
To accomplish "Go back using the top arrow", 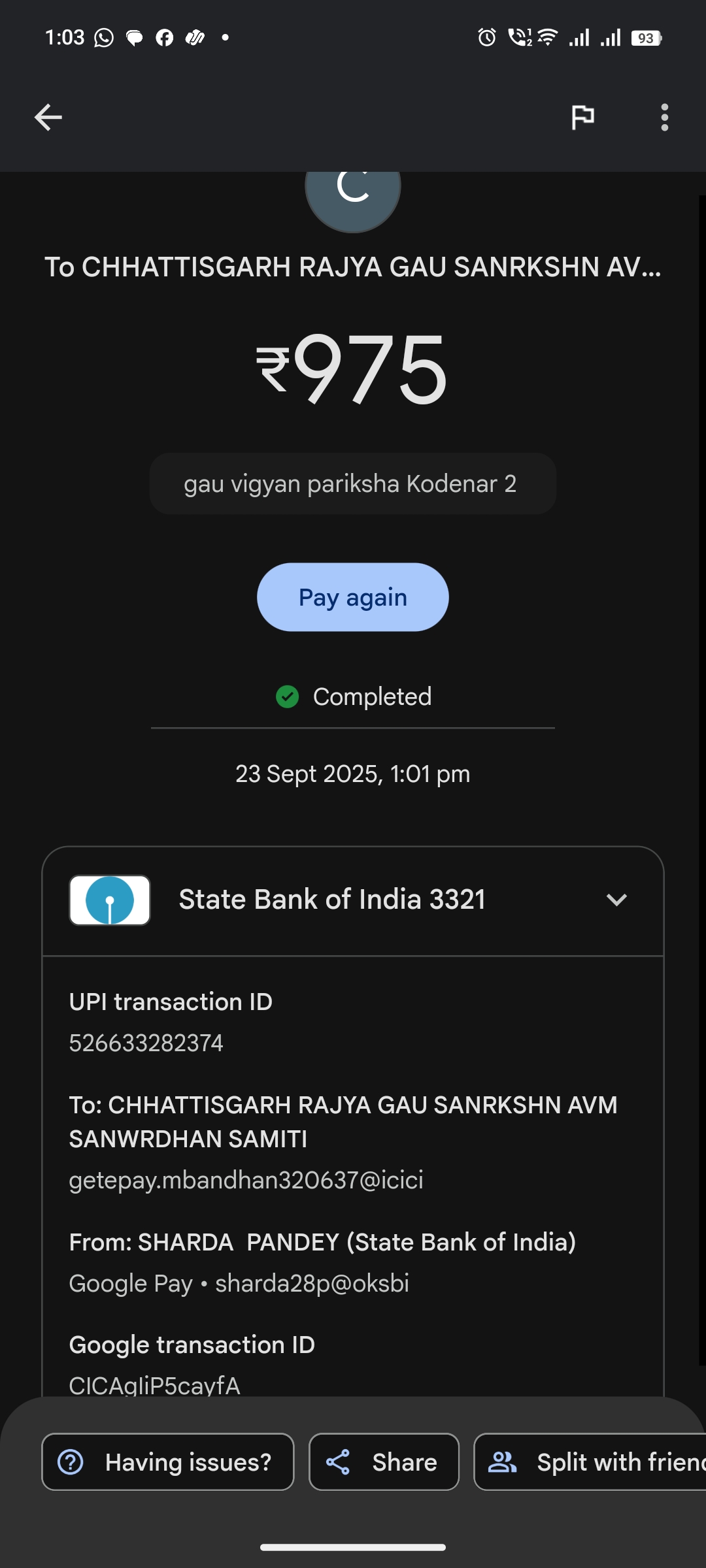I will 48,118.
